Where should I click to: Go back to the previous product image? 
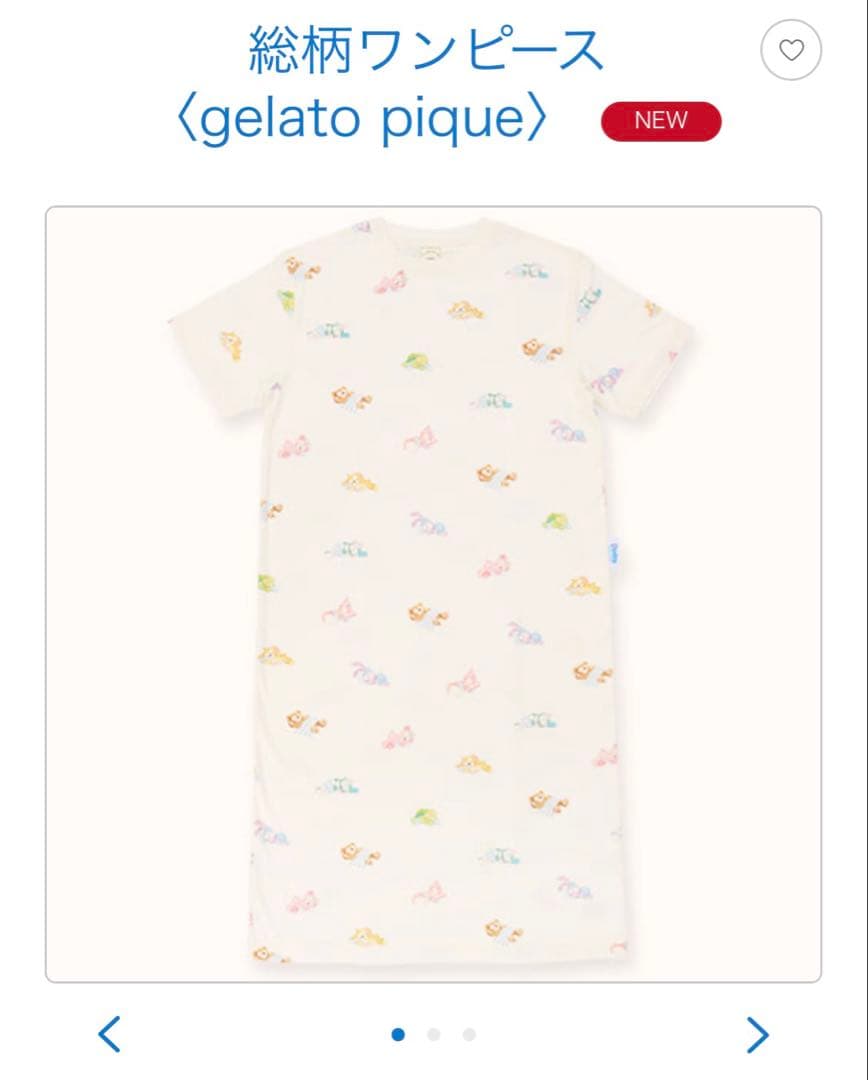point(110,1034)
